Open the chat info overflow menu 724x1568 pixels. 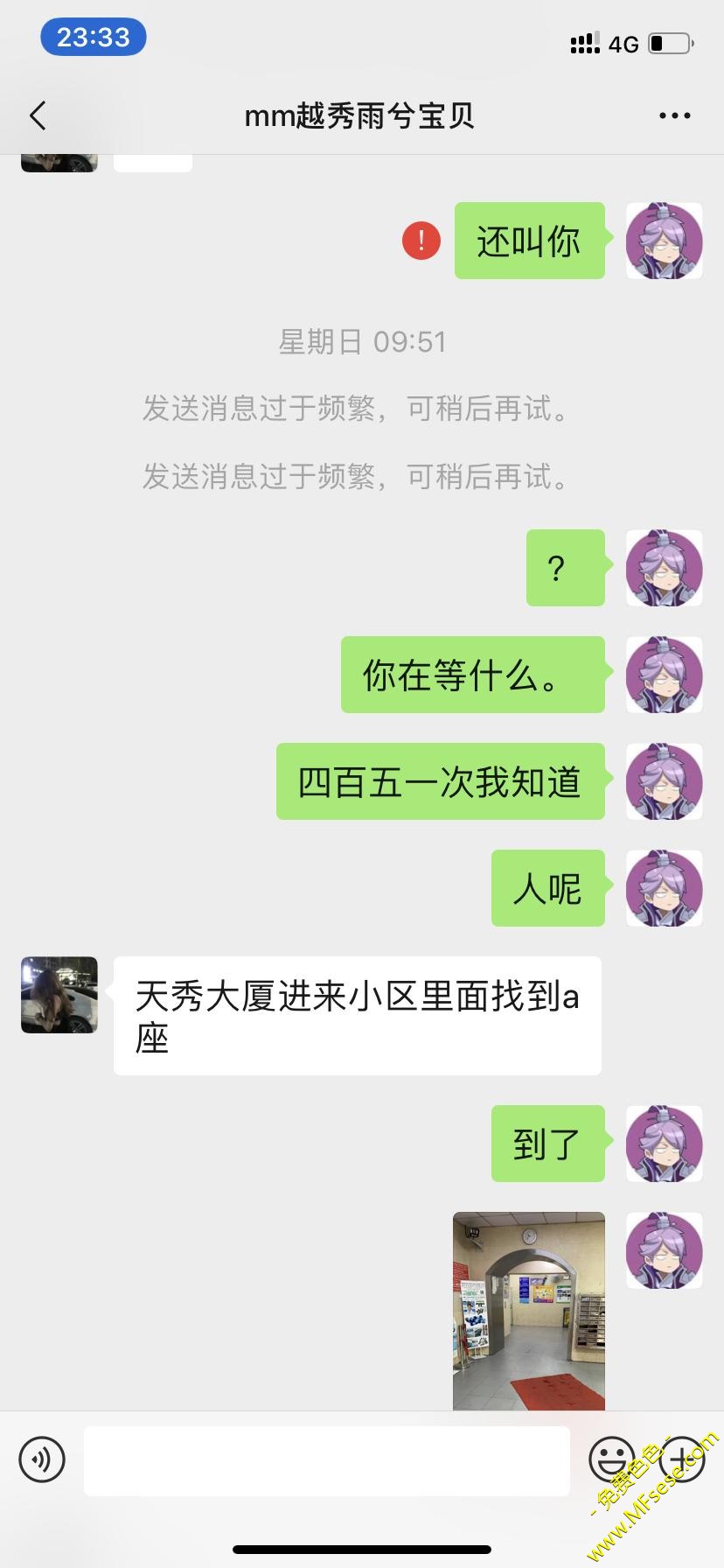(674, 115)
